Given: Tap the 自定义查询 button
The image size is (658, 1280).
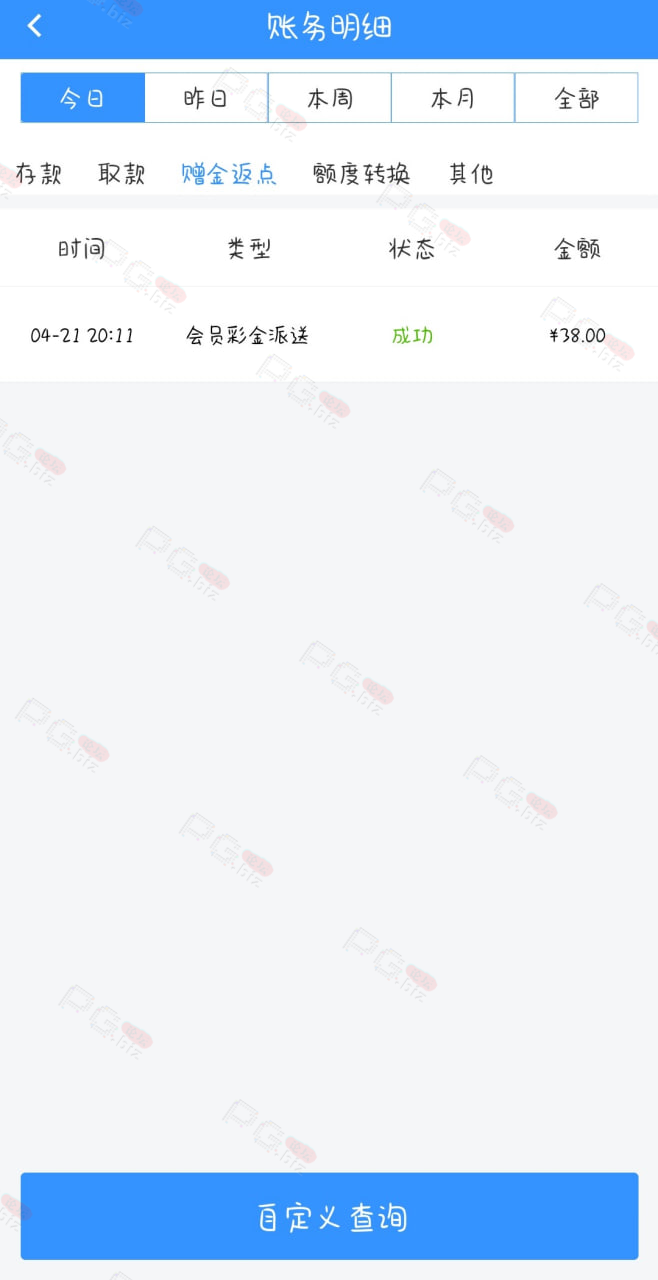Looking at the screenshot, I should pyautogui.click(x=329, y=1216).
